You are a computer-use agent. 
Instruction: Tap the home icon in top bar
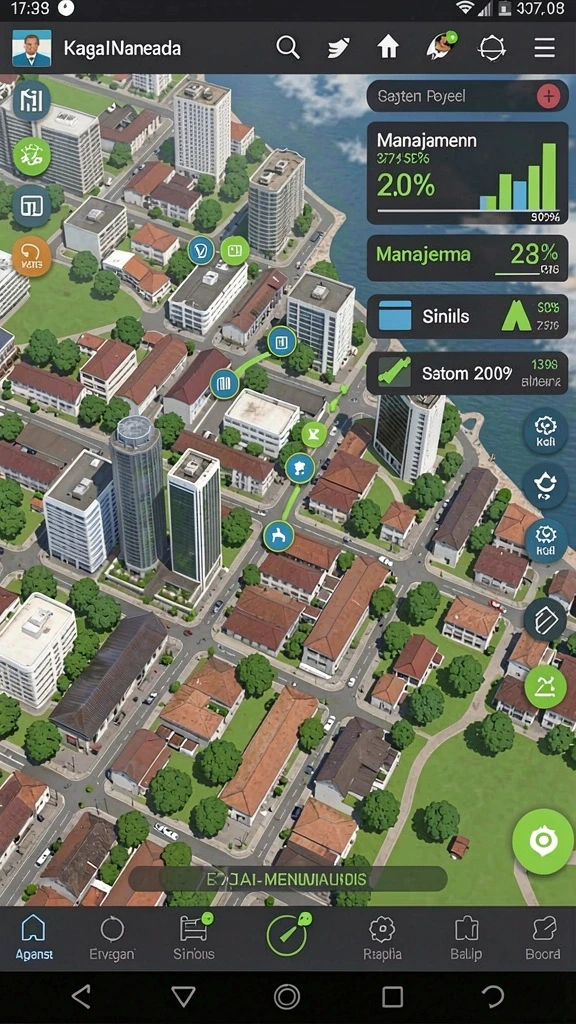(388, 48)
